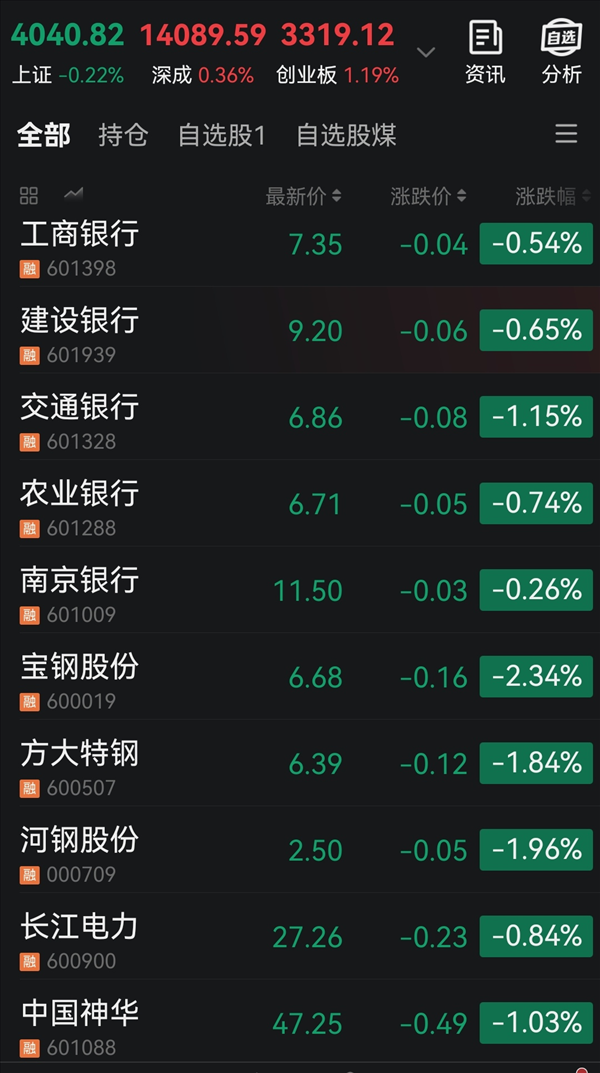Select the 全部 tab
Screen dimensions: 600x1073
pos(44,135)
